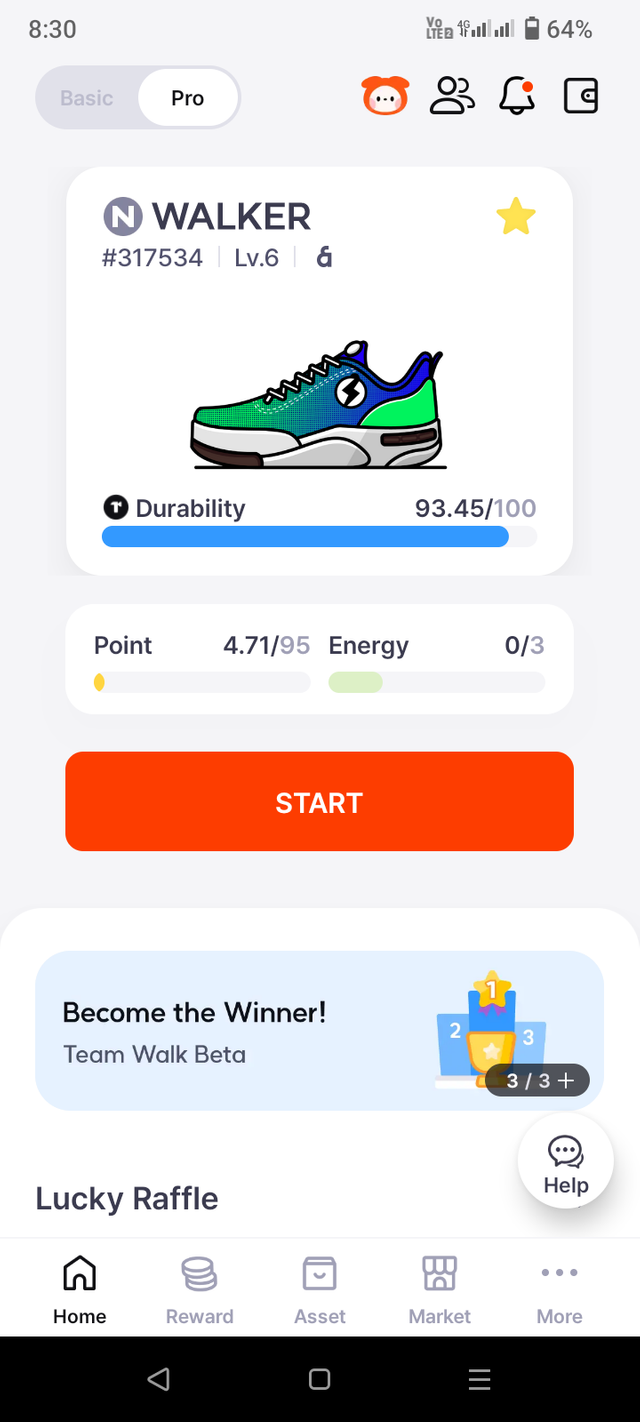640x1422 pixels.
Task: Open the notifications bell
Action: click(x=517, y=96)
